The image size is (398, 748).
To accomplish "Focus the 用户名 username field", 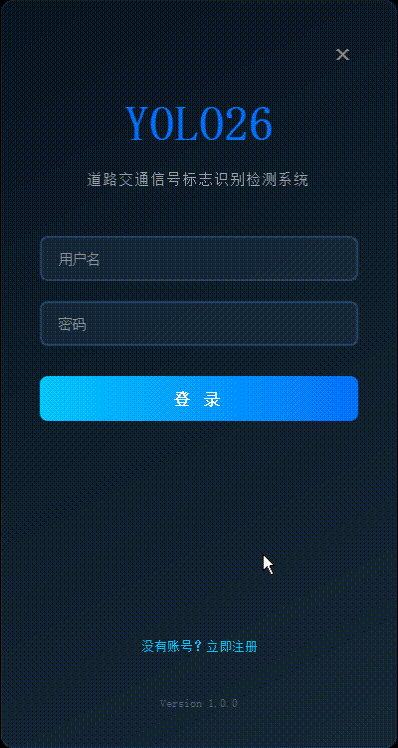I will click(x=199, y=259).
